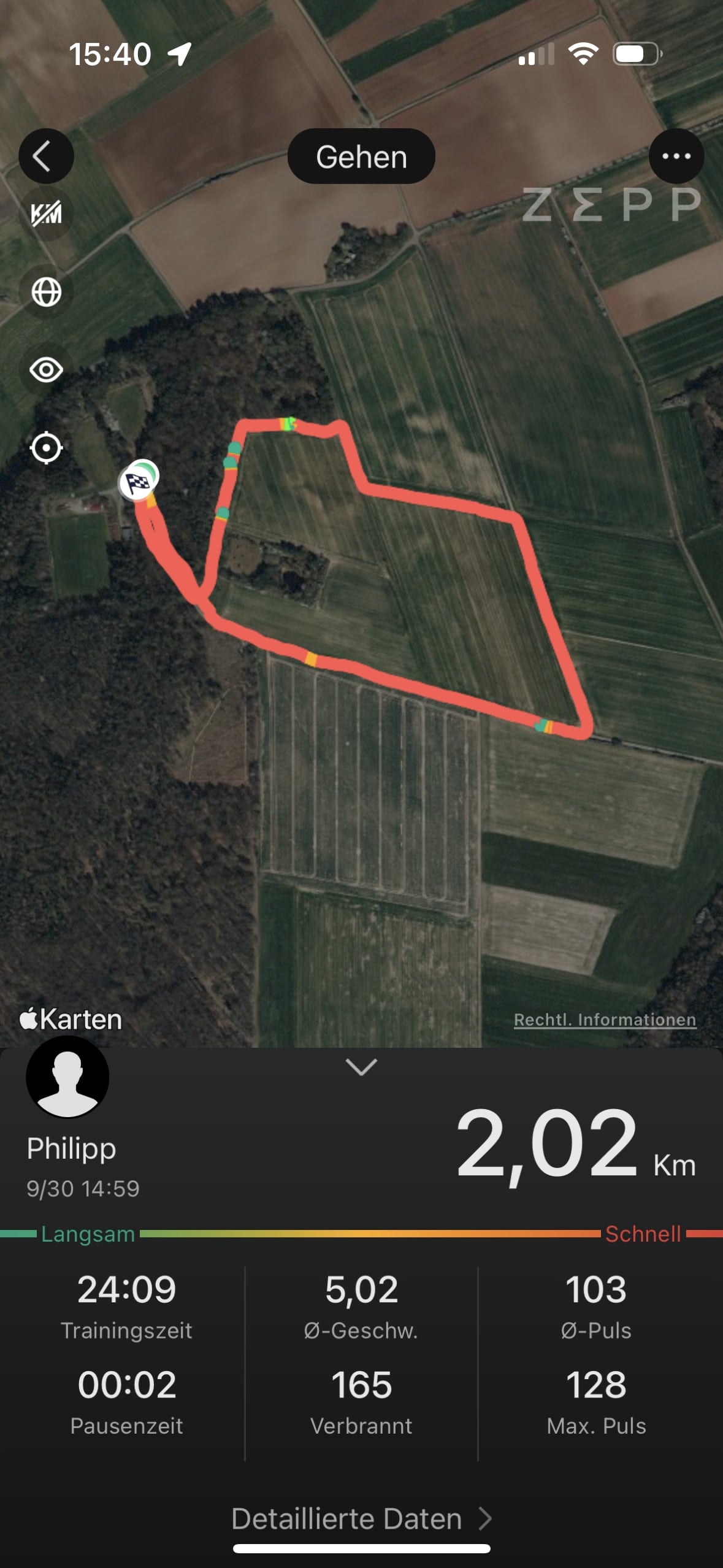The height and width of the screenshot is (1568, 723).
Task: Open the three-dot overflow menu
Action: (x=676, y=156)
